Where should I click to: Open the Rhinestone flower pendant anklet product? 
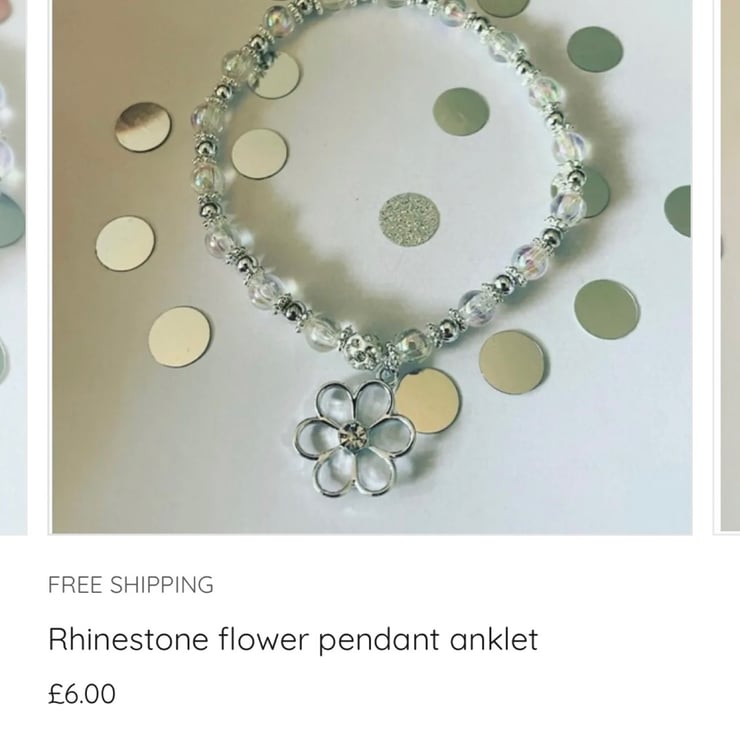[x=293, y=639]
